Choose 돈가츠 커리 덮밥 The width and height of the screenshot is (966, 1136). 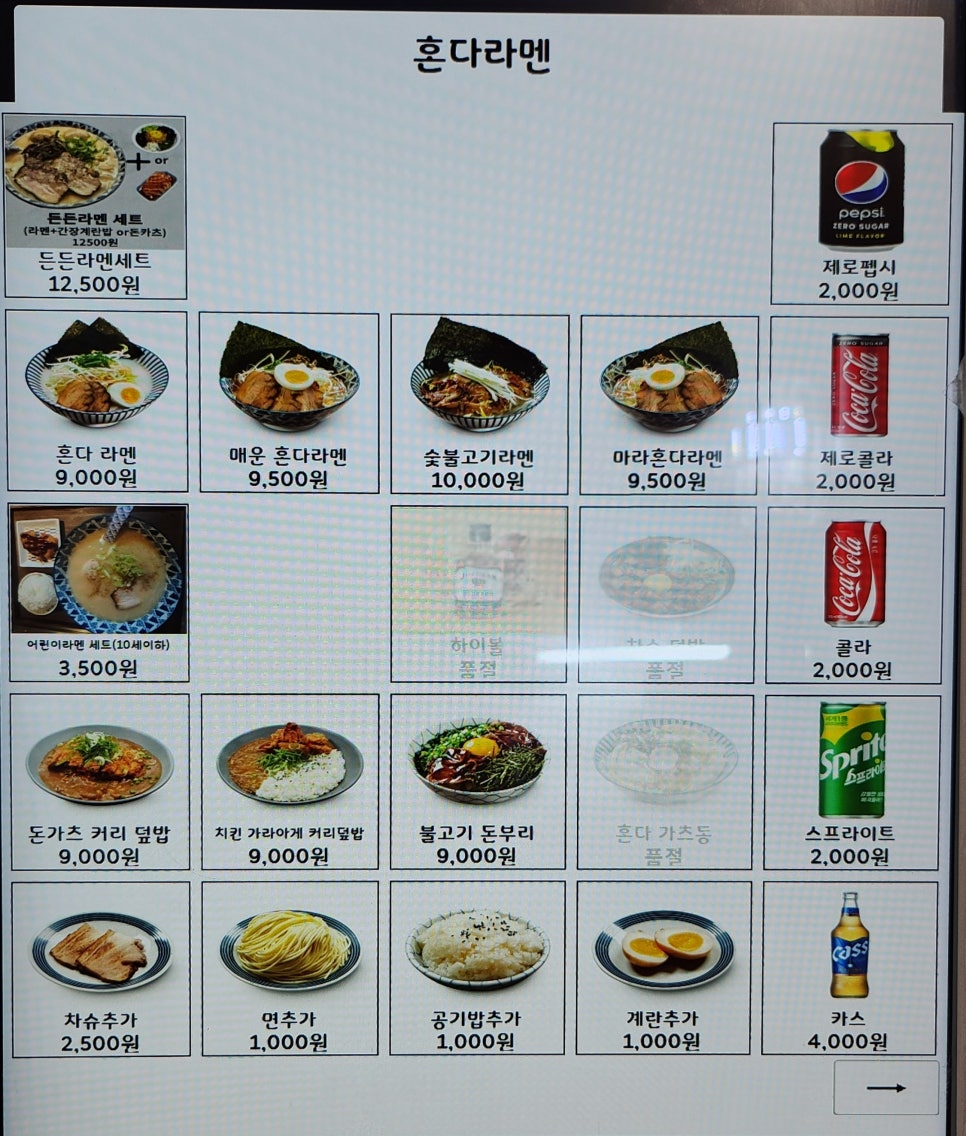click(x=99, y=780)
